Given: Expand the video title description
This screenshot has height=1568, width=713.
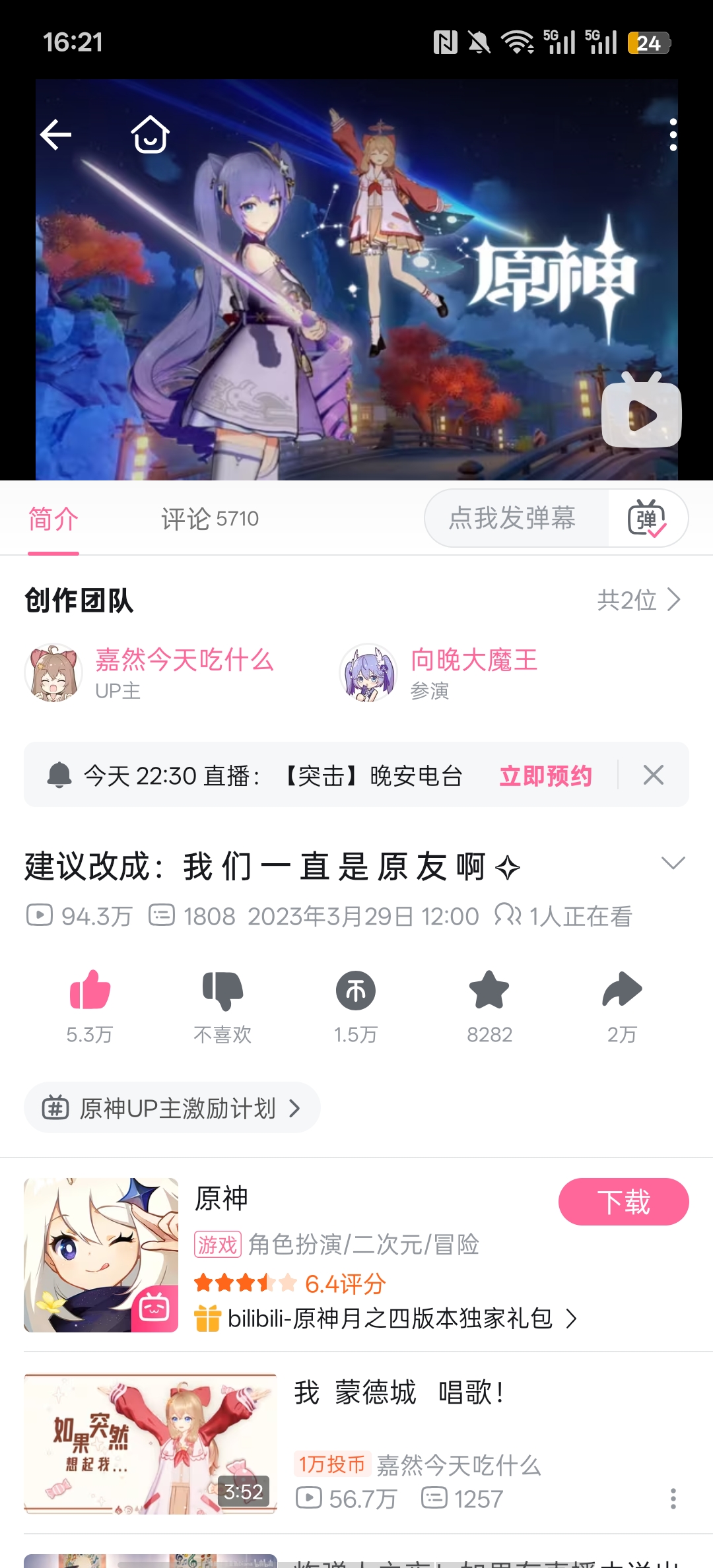Looking at the screenshot, I should pos(673,863).
